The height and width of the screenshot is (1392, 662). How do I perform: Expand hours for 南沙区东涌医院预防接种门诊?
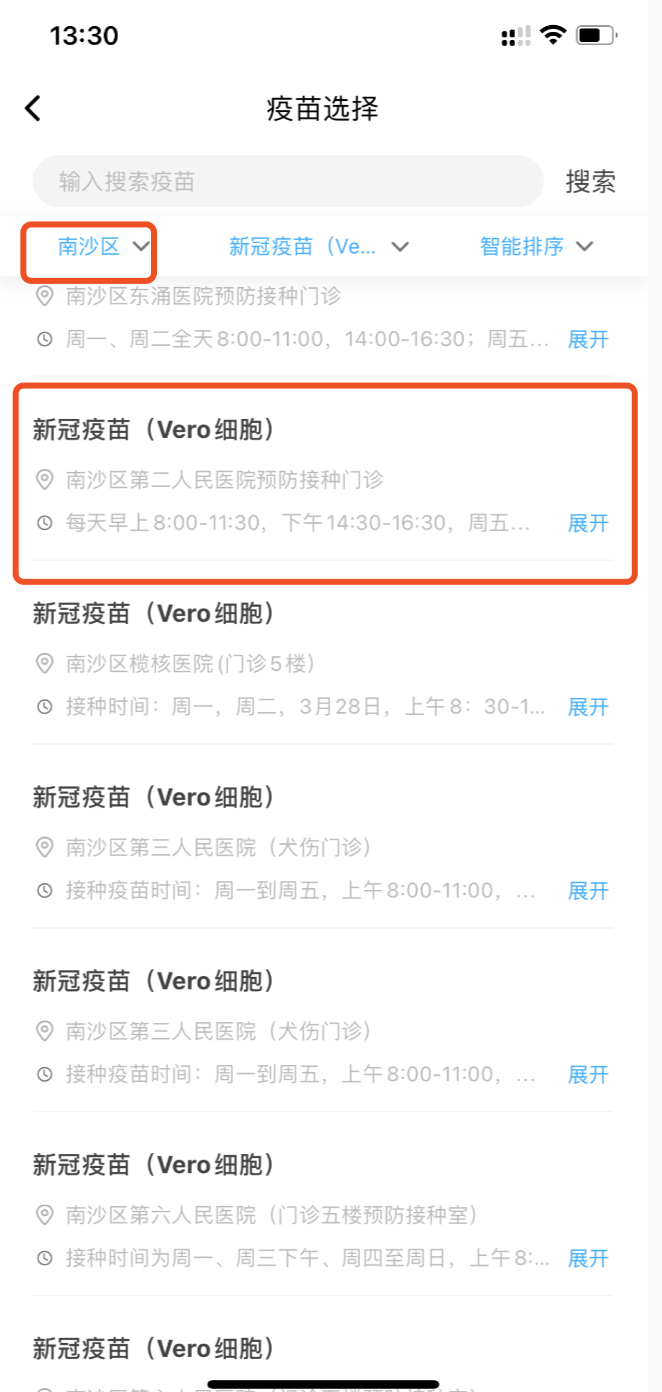588,339
